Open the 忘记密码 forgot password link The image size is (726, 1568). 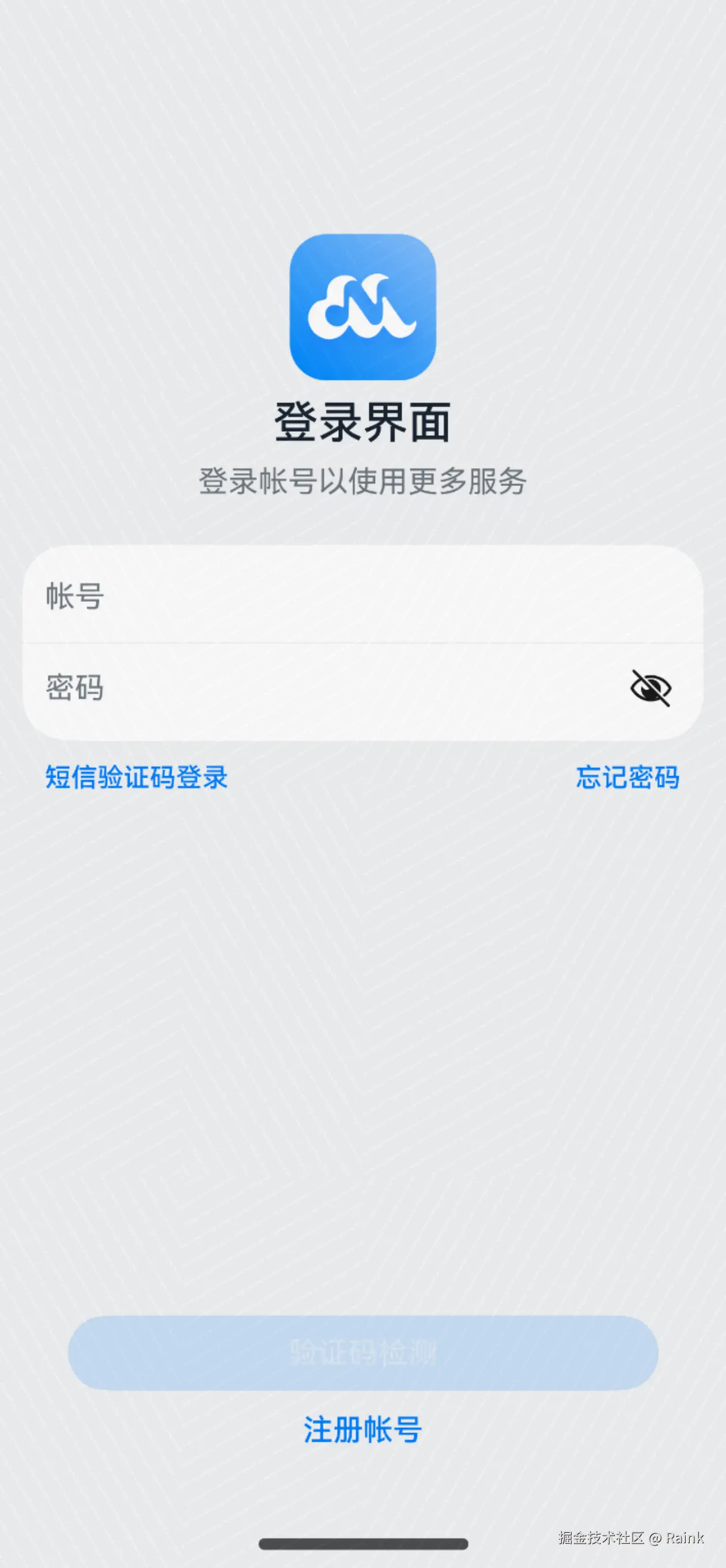click(627, 777)
